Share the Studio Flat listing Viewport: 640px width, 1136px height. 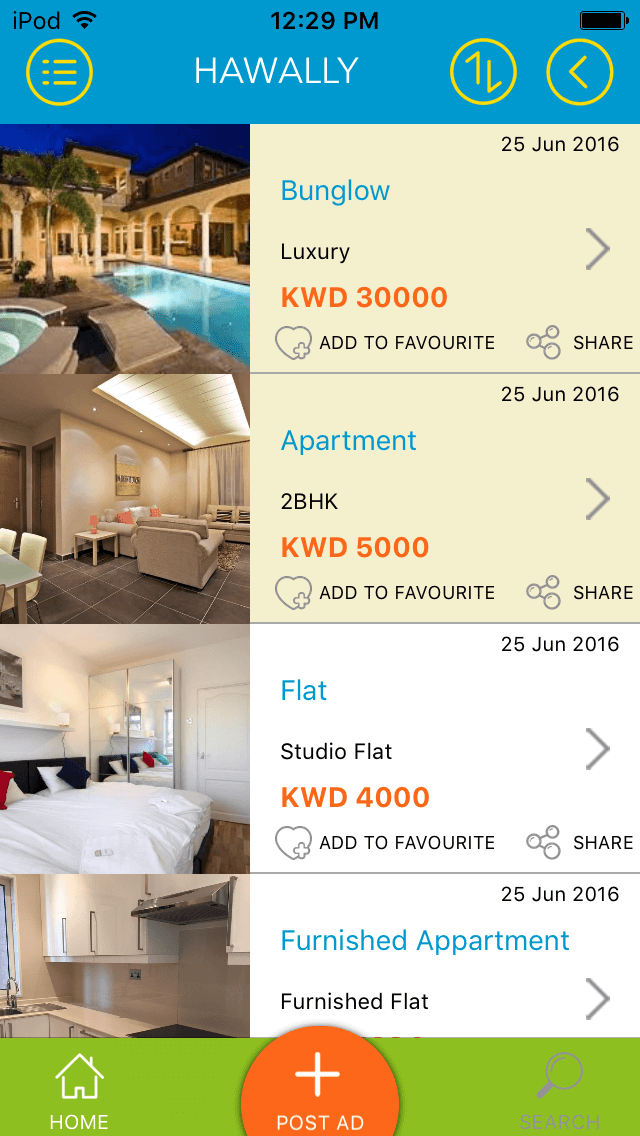pyautogui.click(x=580, y=843)
